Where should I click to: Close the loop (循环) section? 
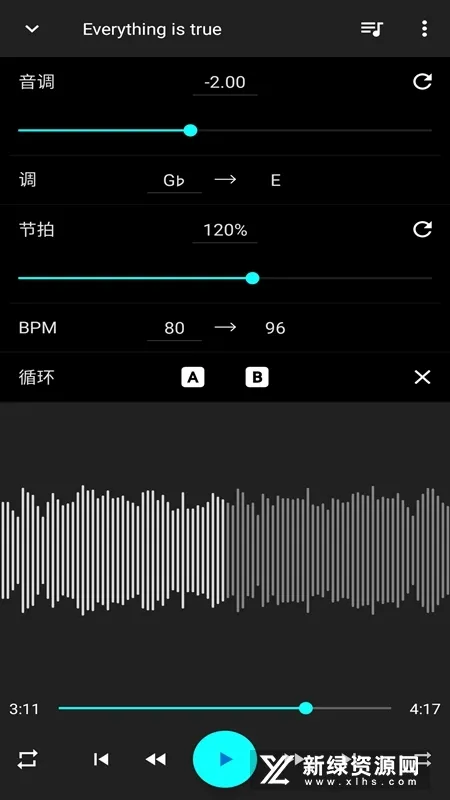click(x=422, y=378)
